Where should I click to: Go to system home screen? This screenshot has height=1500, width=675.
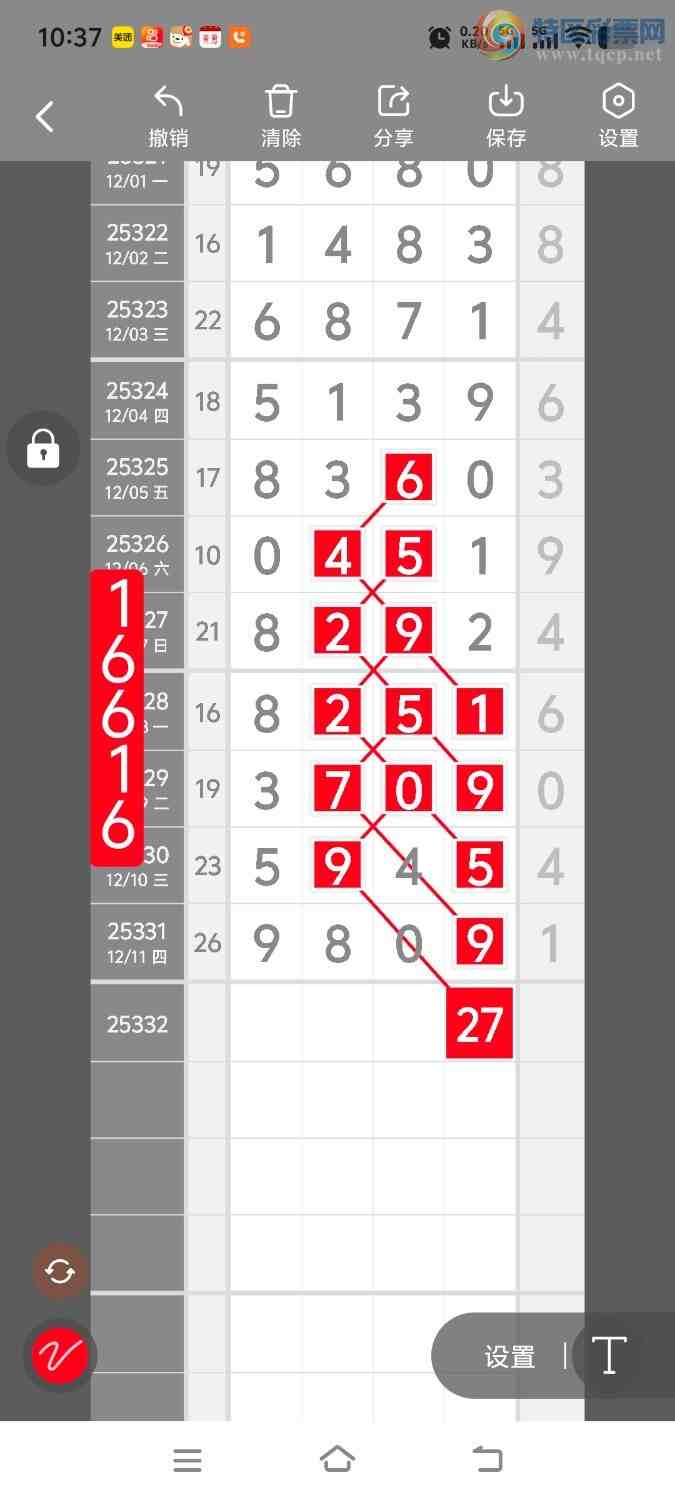[337, 1460]
